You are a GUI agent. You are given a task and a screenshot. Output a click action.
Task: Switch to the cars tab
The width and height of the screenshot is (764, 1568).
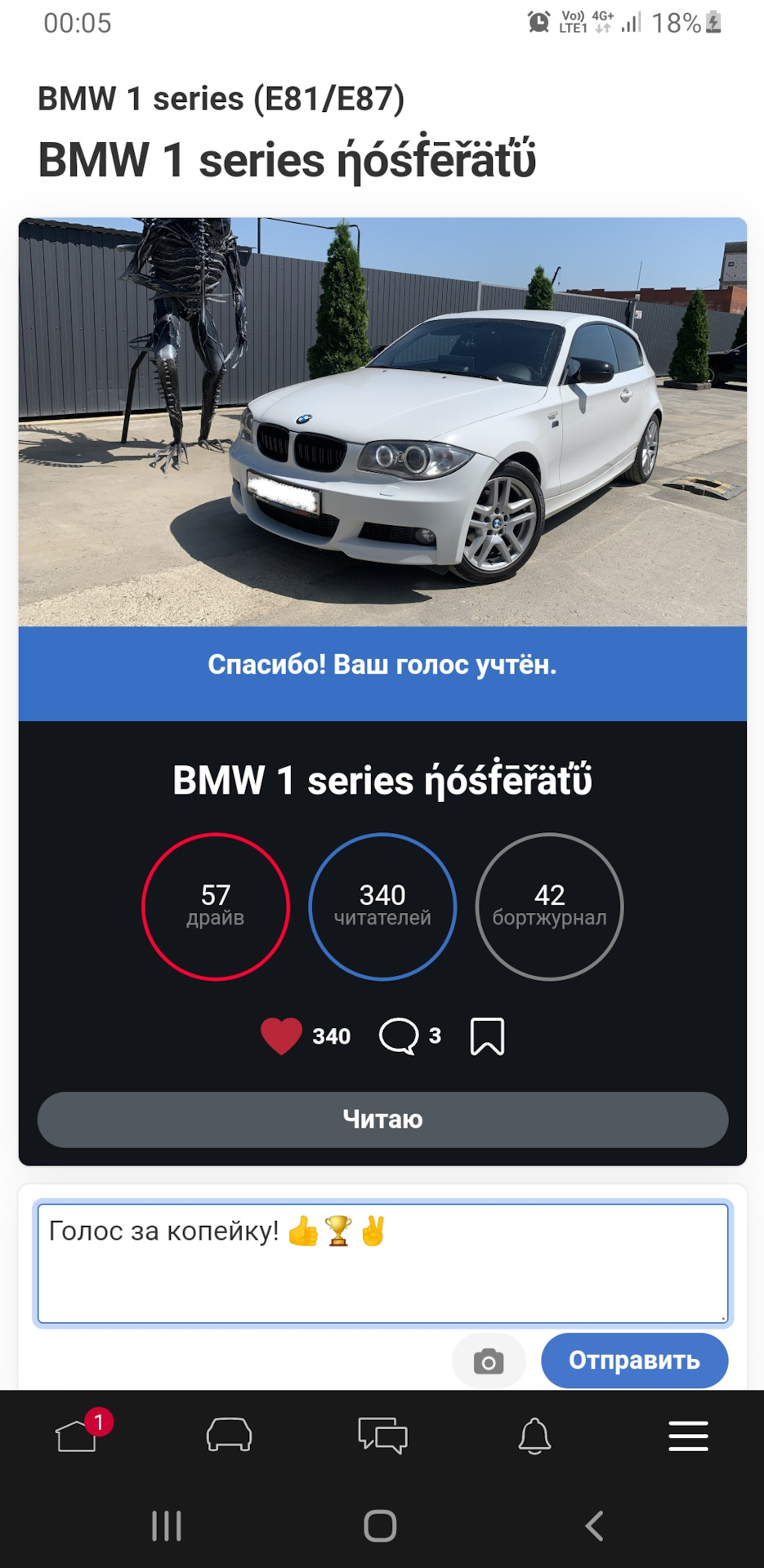coord(229,1436)
